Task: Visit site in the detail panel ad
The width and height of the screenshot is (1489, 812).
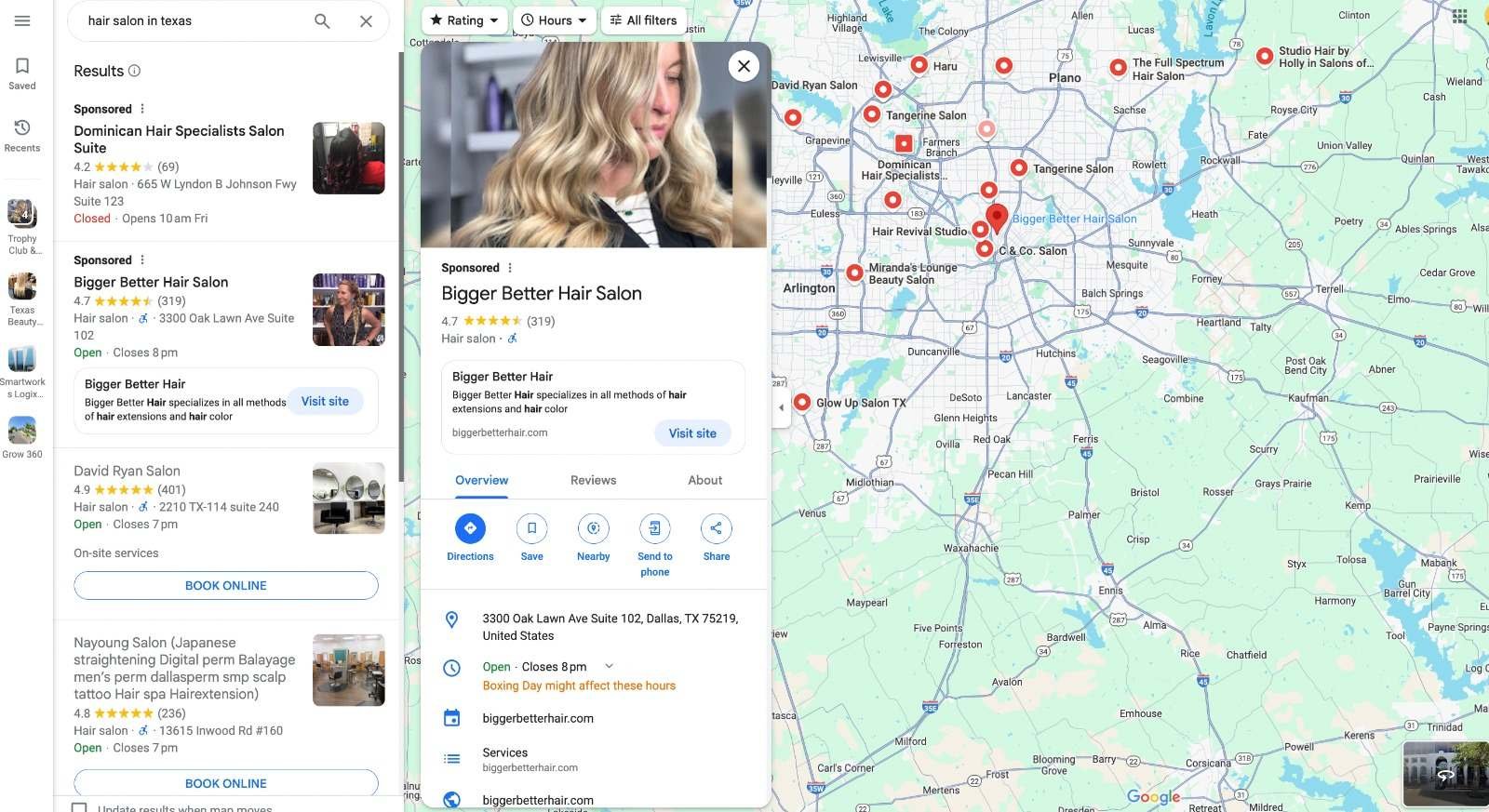Action: (x=692, y=433)
